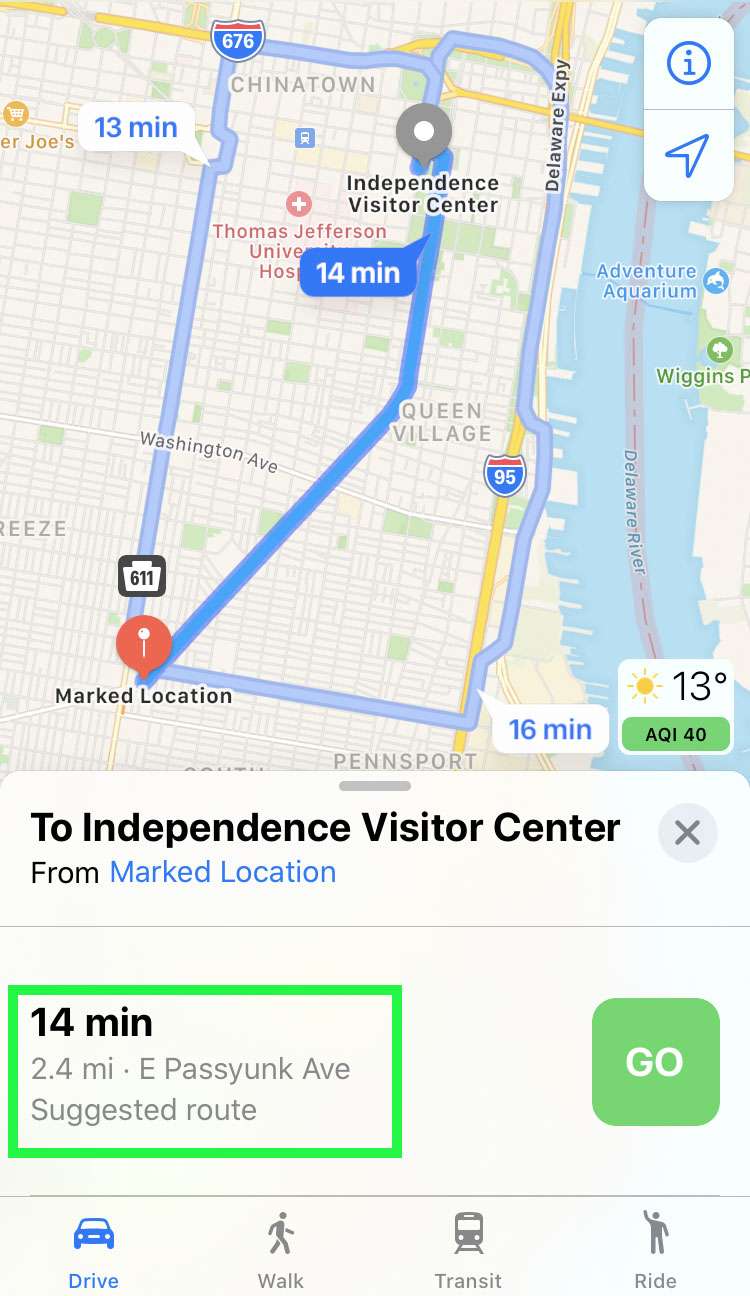Tap the Marked Location red pin
This screenshot has height=1296, width=750.
144,643
